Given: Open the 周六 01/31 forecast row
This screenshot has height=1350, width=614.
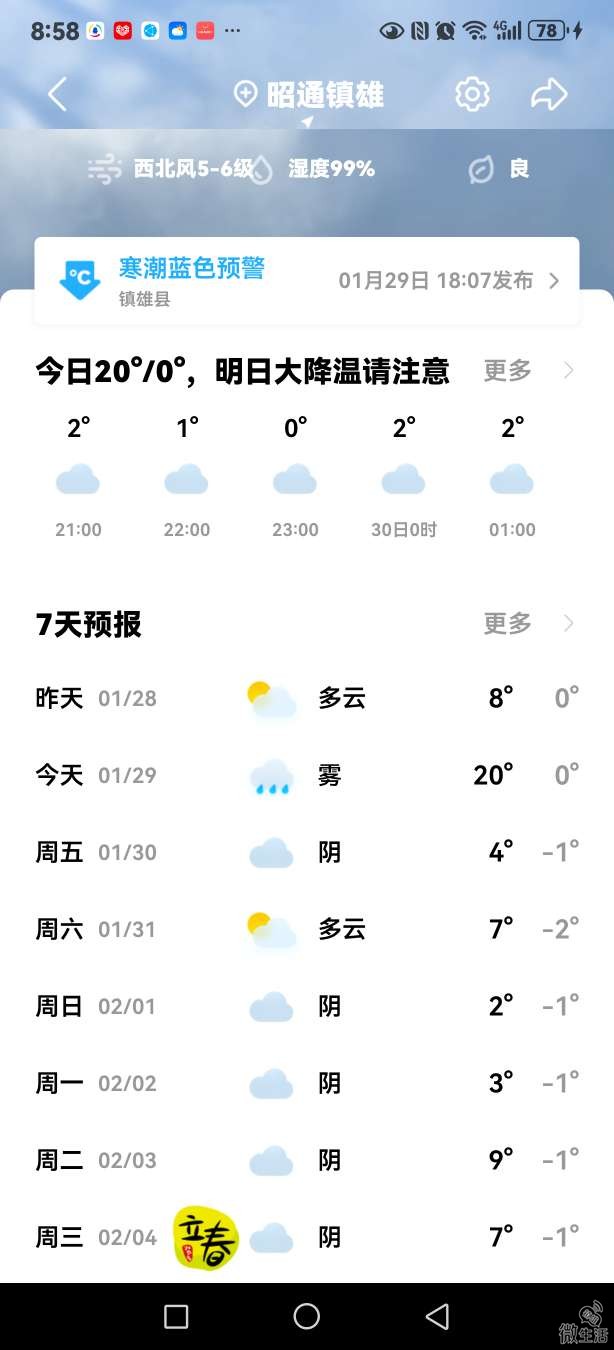Looking at the screenshot, I should (307, 929).
